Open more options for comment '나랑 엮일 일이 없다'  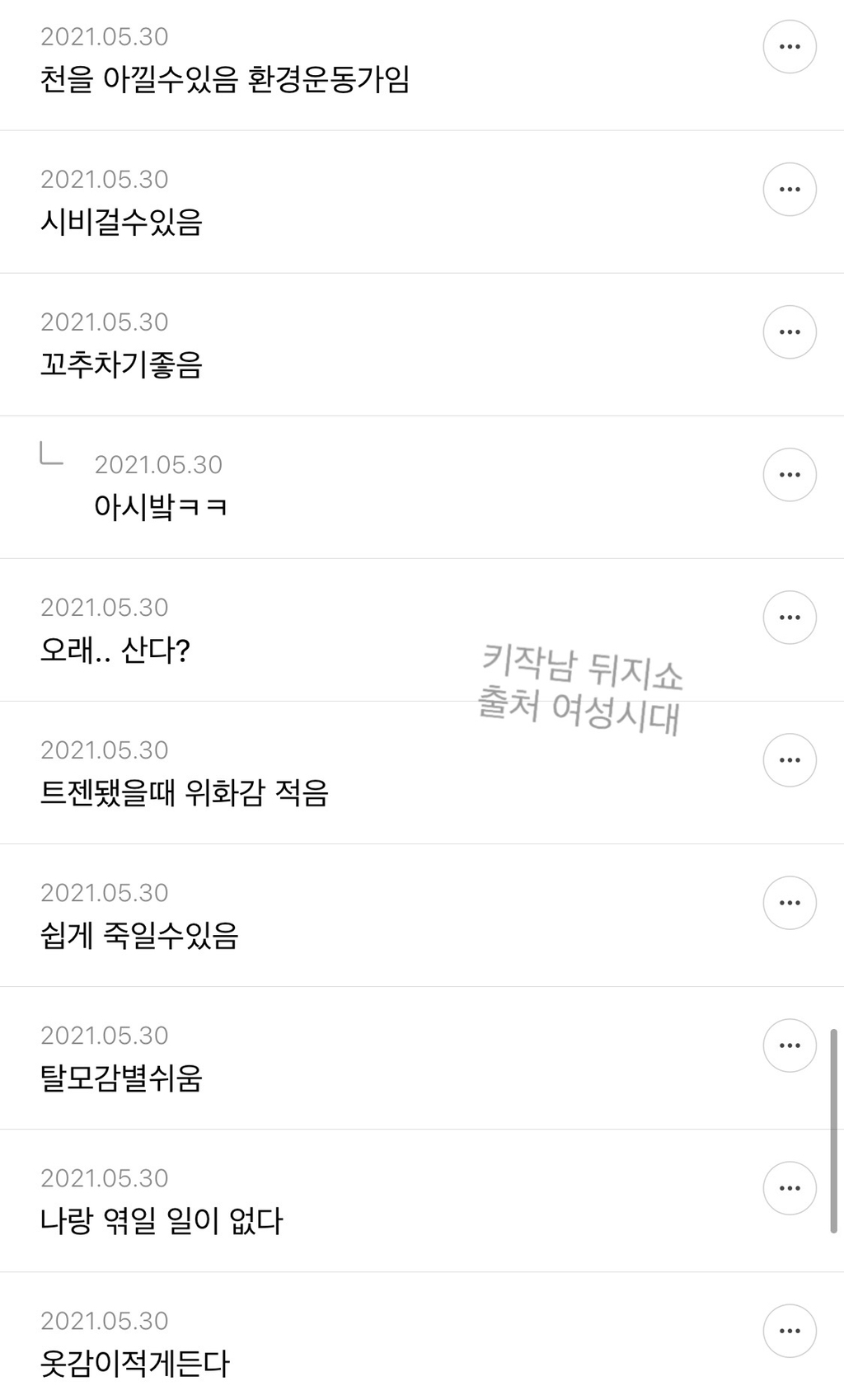click(790, 1188)
